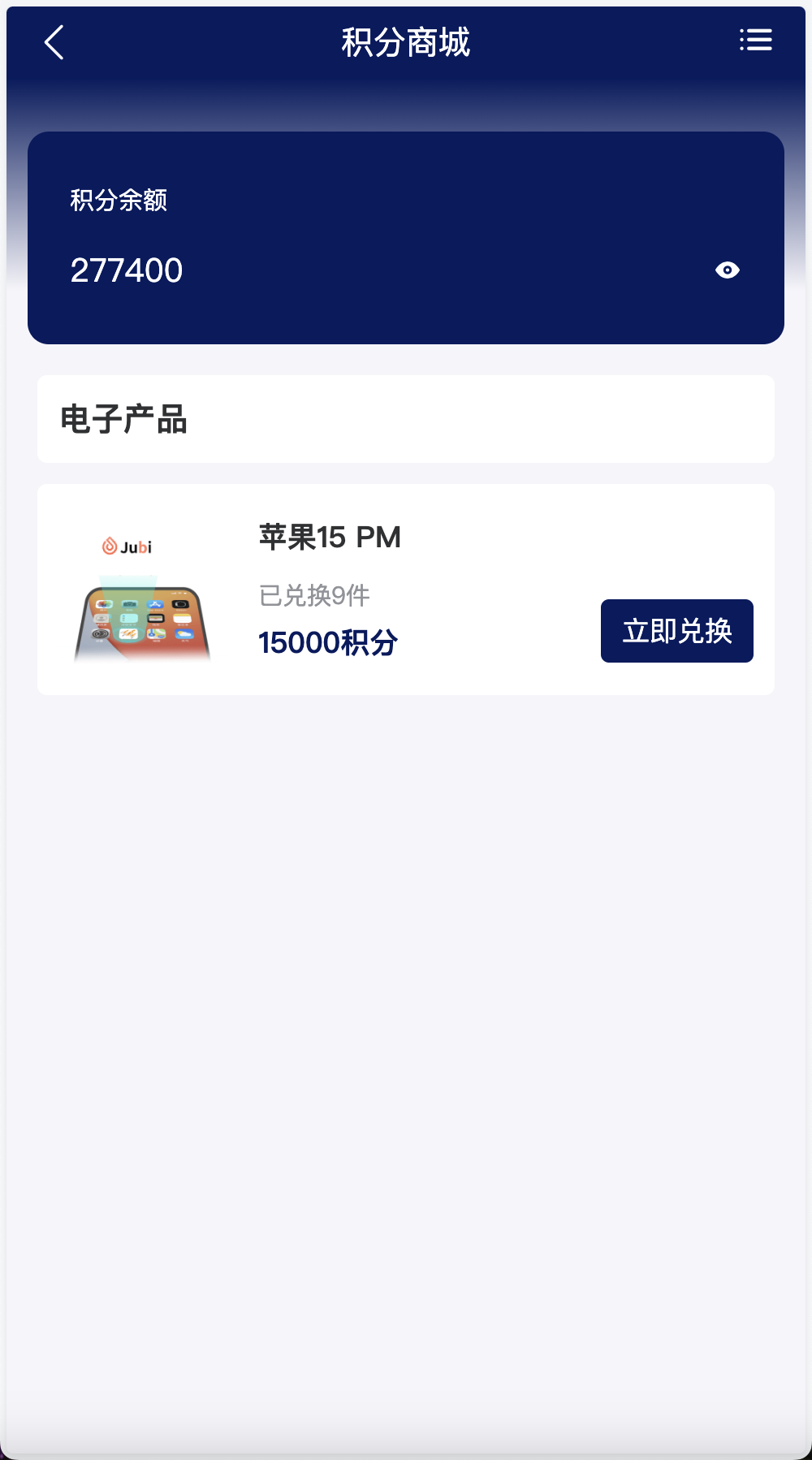Open the exchange records via the list icon
Image resolution: width=812 pixels, height=1460 pixels.
[755, 41]
